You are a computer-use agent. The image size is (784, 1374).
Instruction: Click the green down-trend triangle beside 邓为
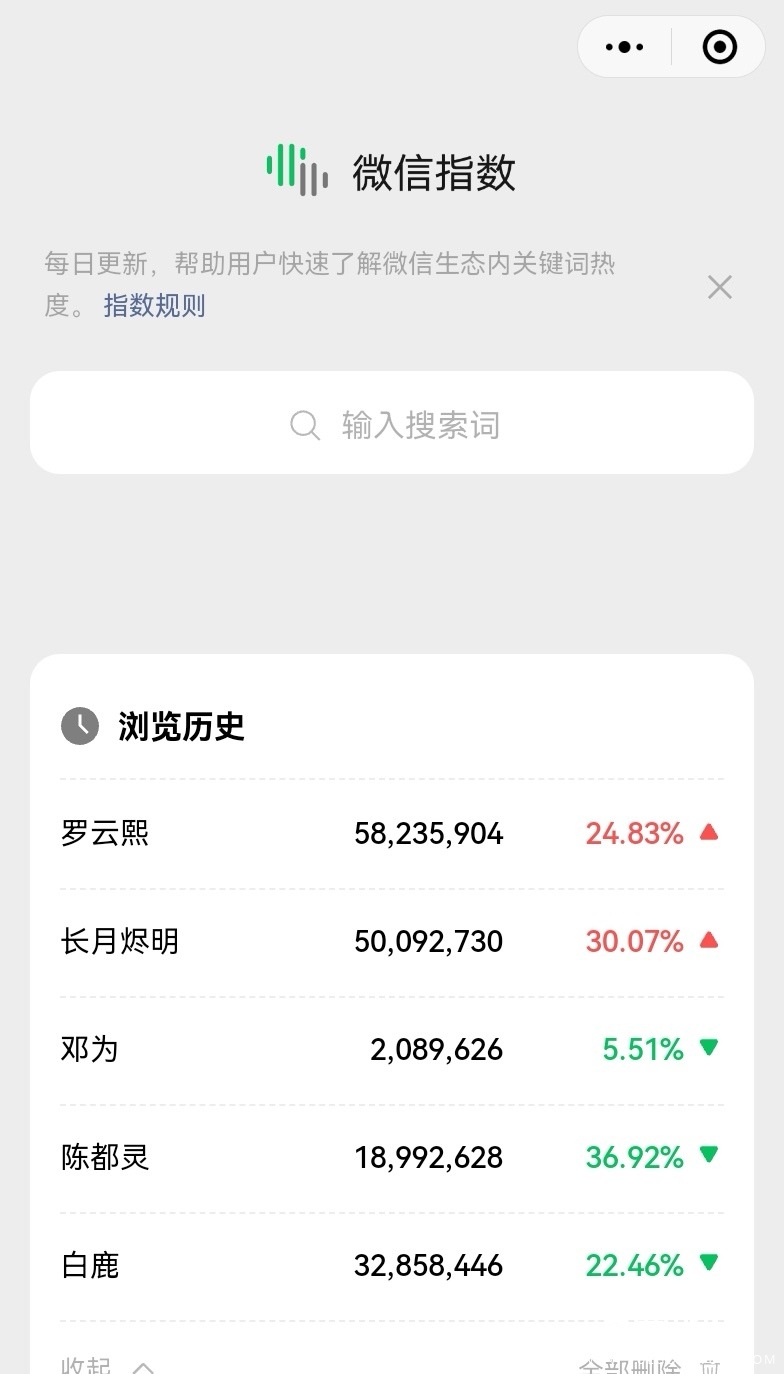pyautogui.click(x=709, y=1048)
